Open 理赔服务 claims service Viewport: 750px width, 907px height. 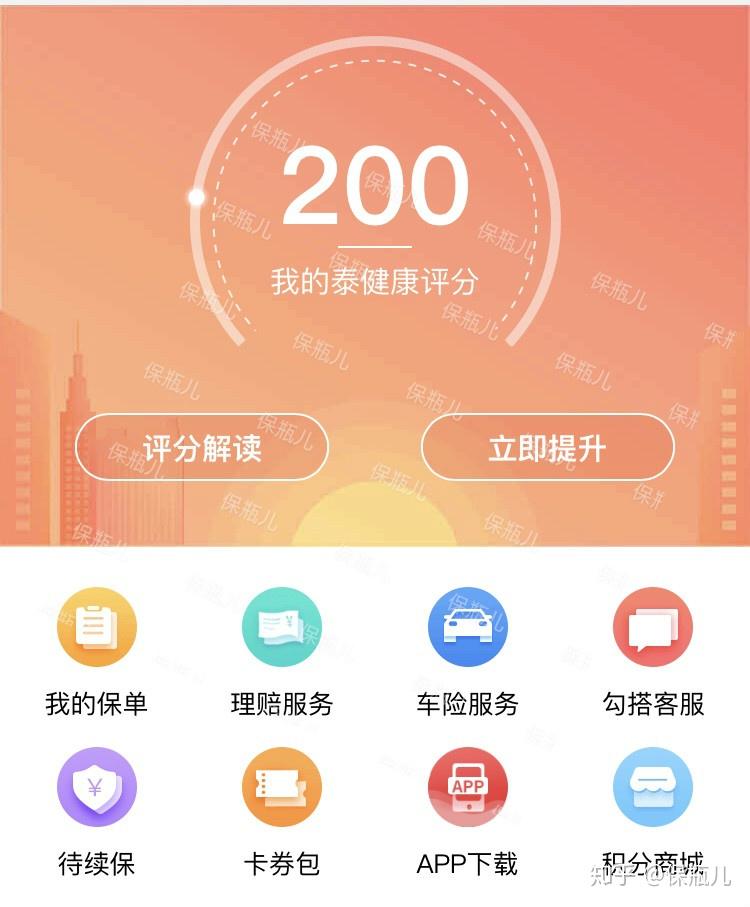click(x=282, y=628)
